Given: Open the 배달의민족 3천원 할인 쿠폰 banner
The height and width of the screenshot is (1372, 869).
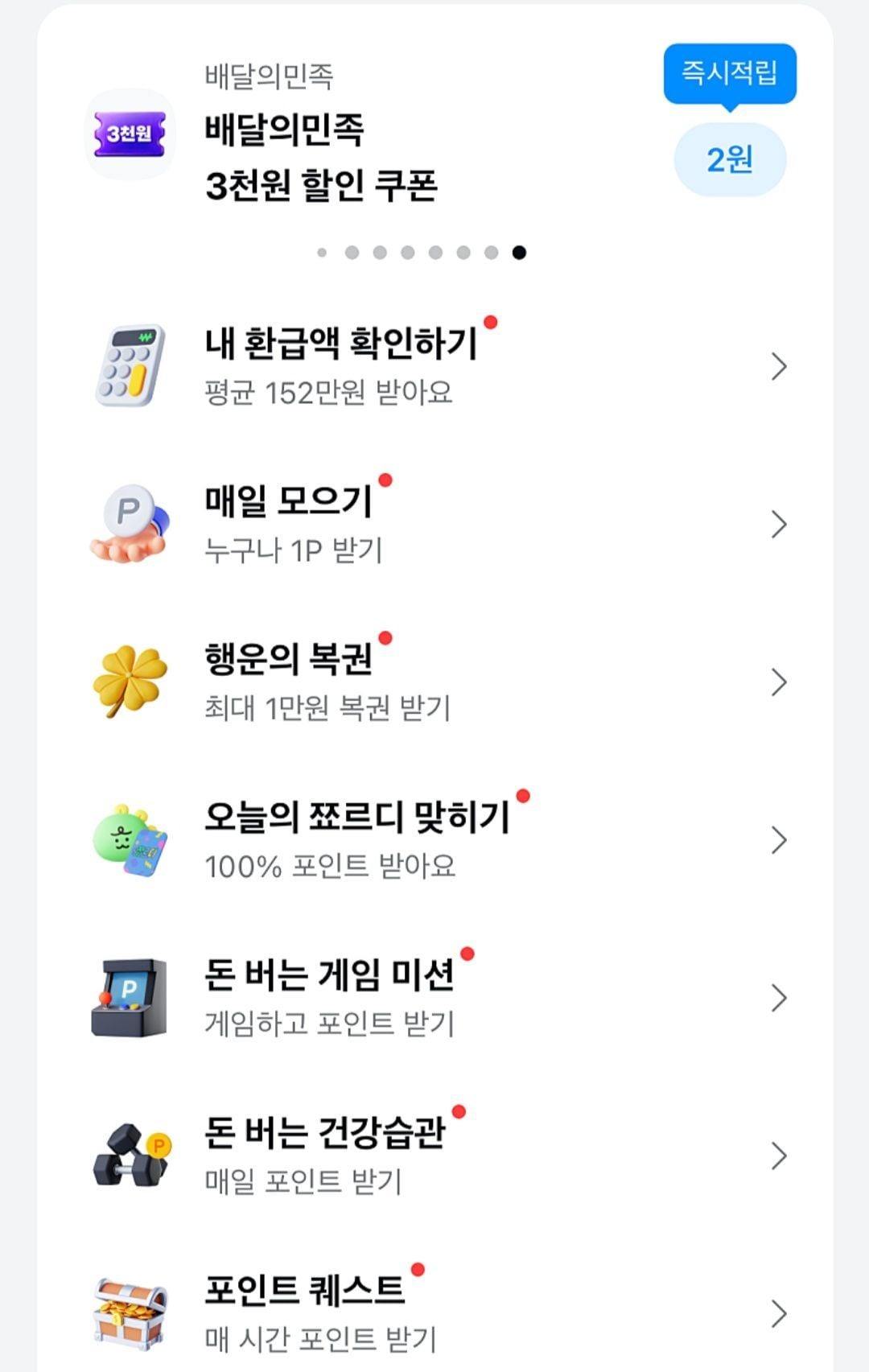Looking at the screenshot, I should click(x=322, y=157).
